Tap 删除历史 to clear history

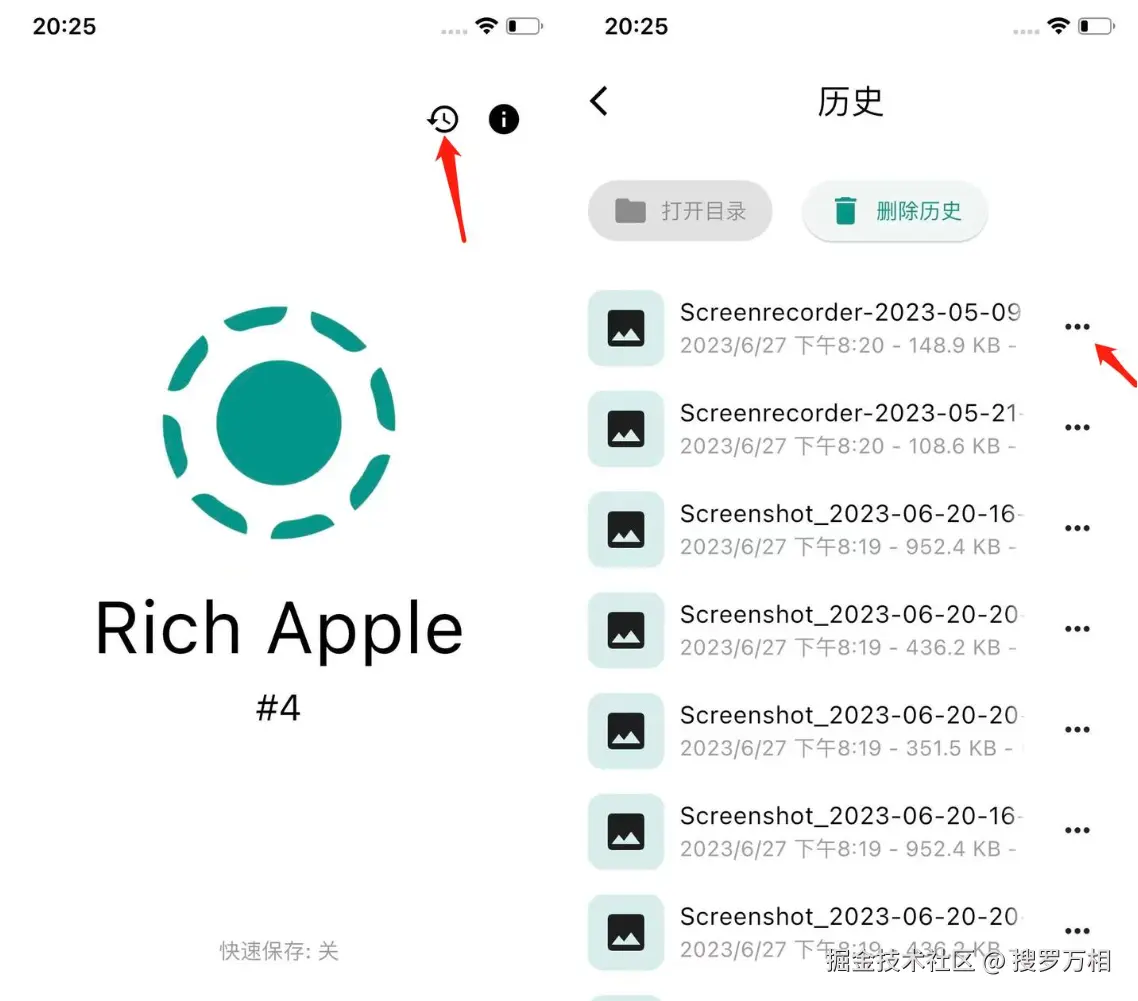tap(895, 211)
